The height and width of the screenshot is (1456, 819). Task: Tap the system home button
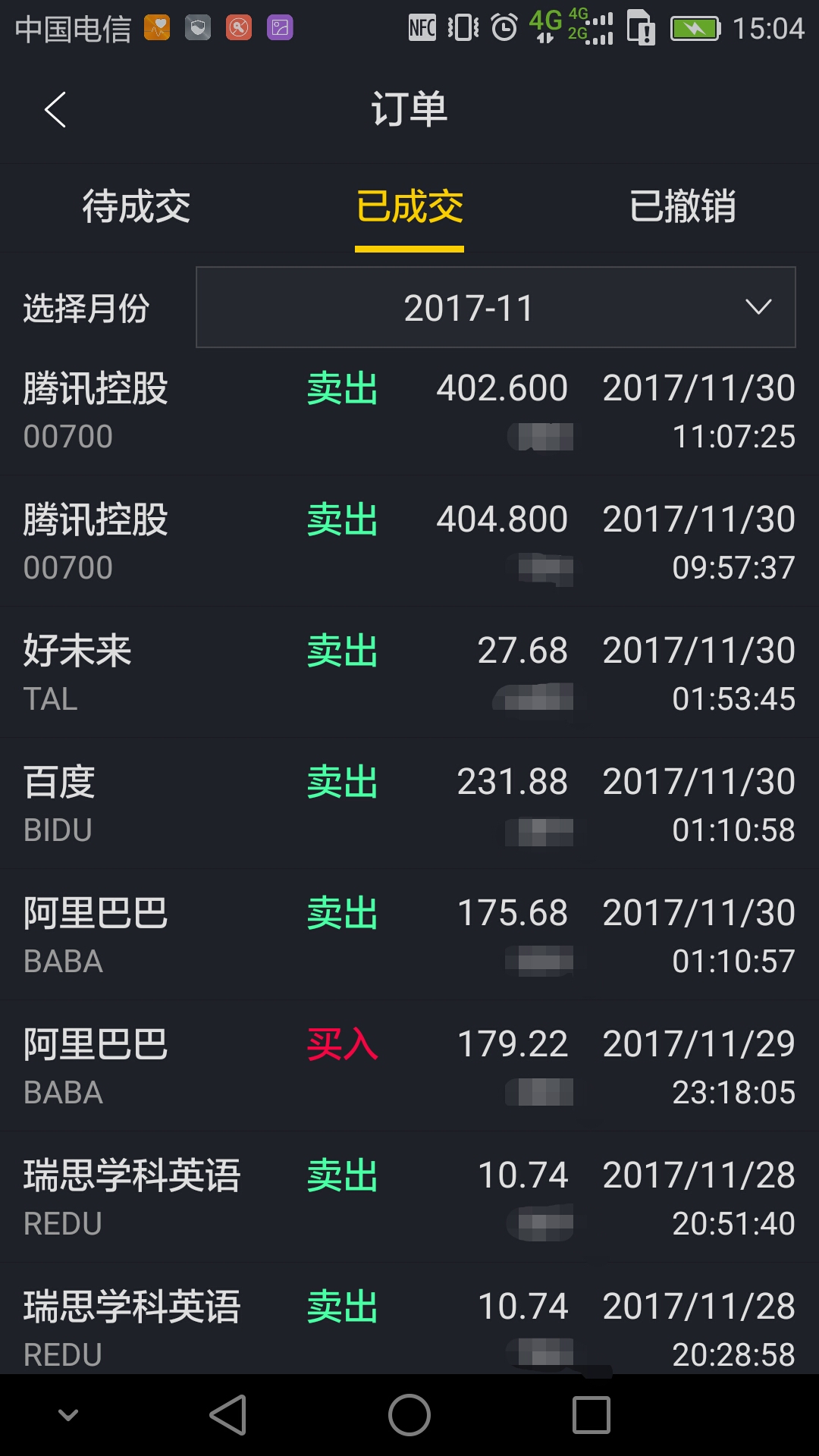tap(409, 1415)
